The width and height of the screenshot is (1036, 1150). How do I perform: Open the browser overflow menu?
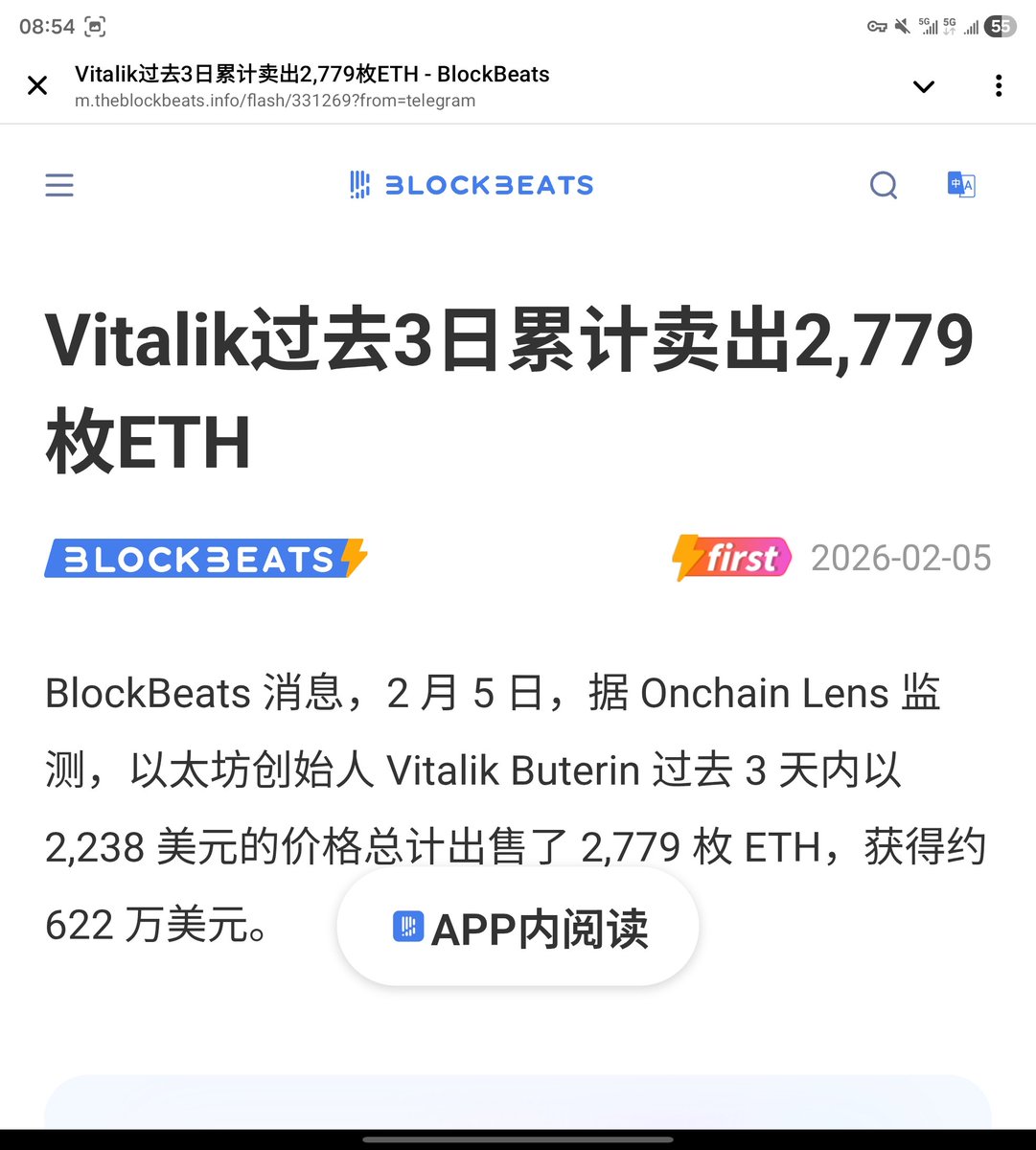998,86
